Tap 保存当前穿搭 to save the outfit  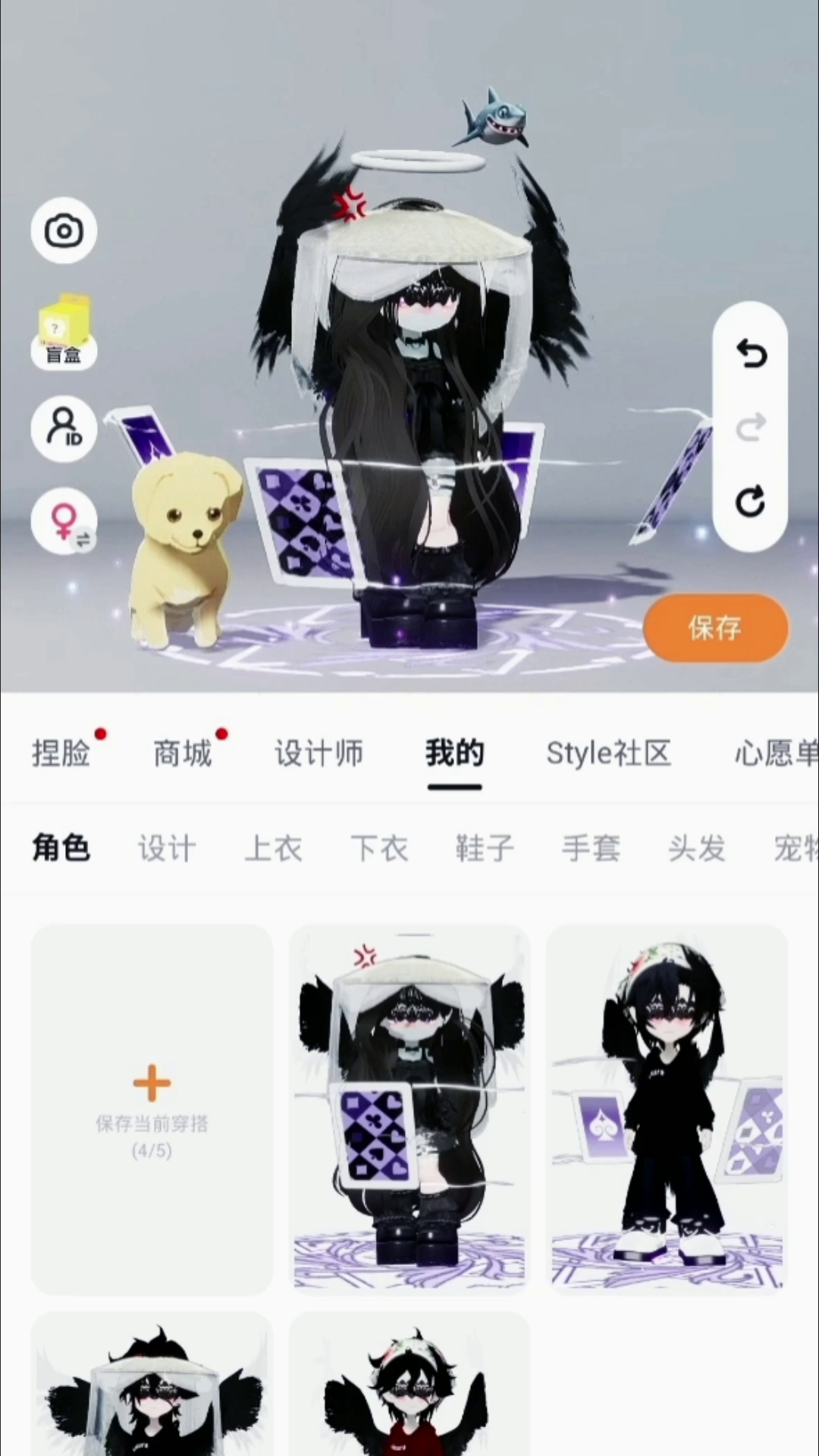(152, 1109)
